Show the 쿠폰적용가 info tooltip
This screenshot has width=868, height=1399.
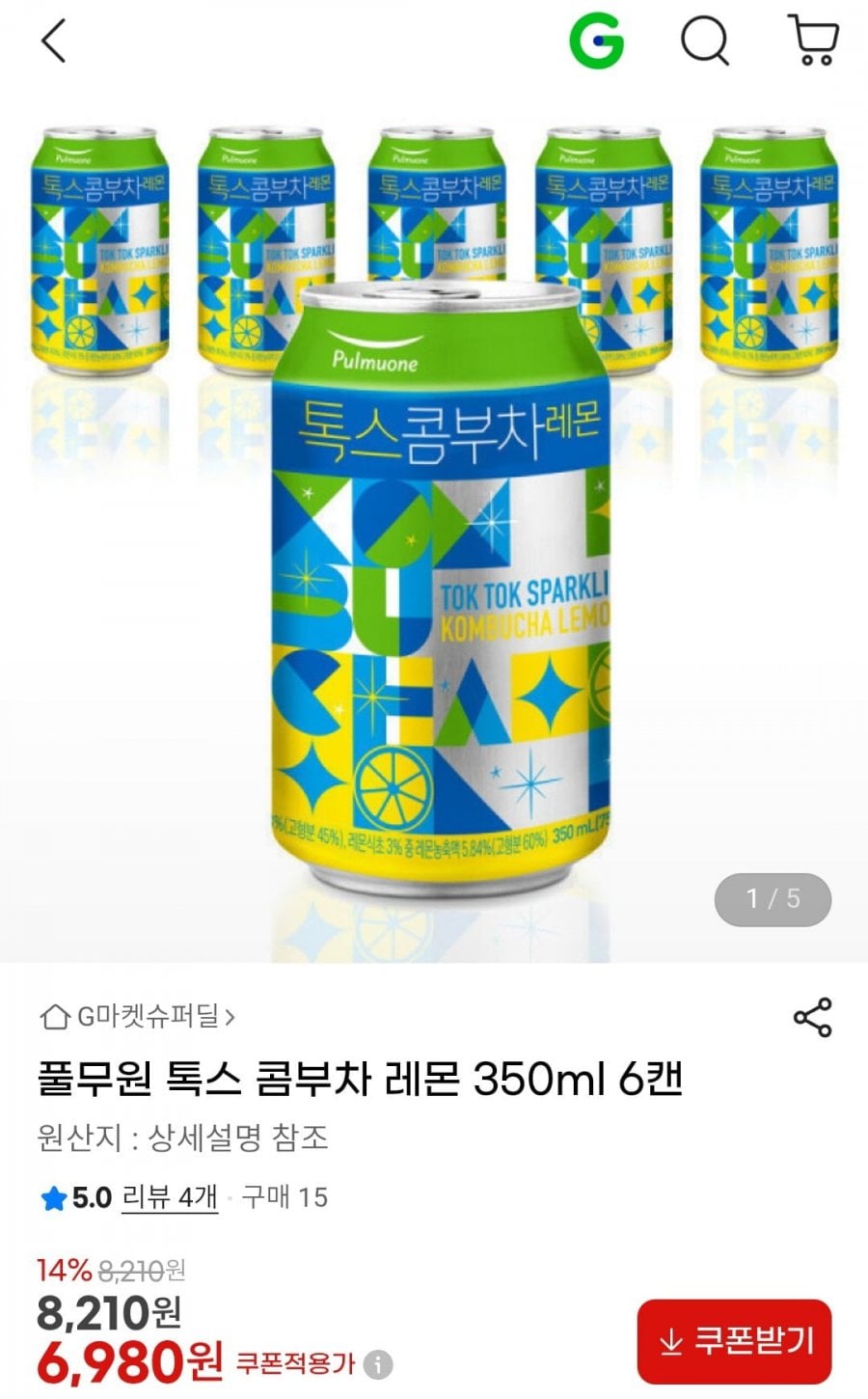(x=379, y=1364)
